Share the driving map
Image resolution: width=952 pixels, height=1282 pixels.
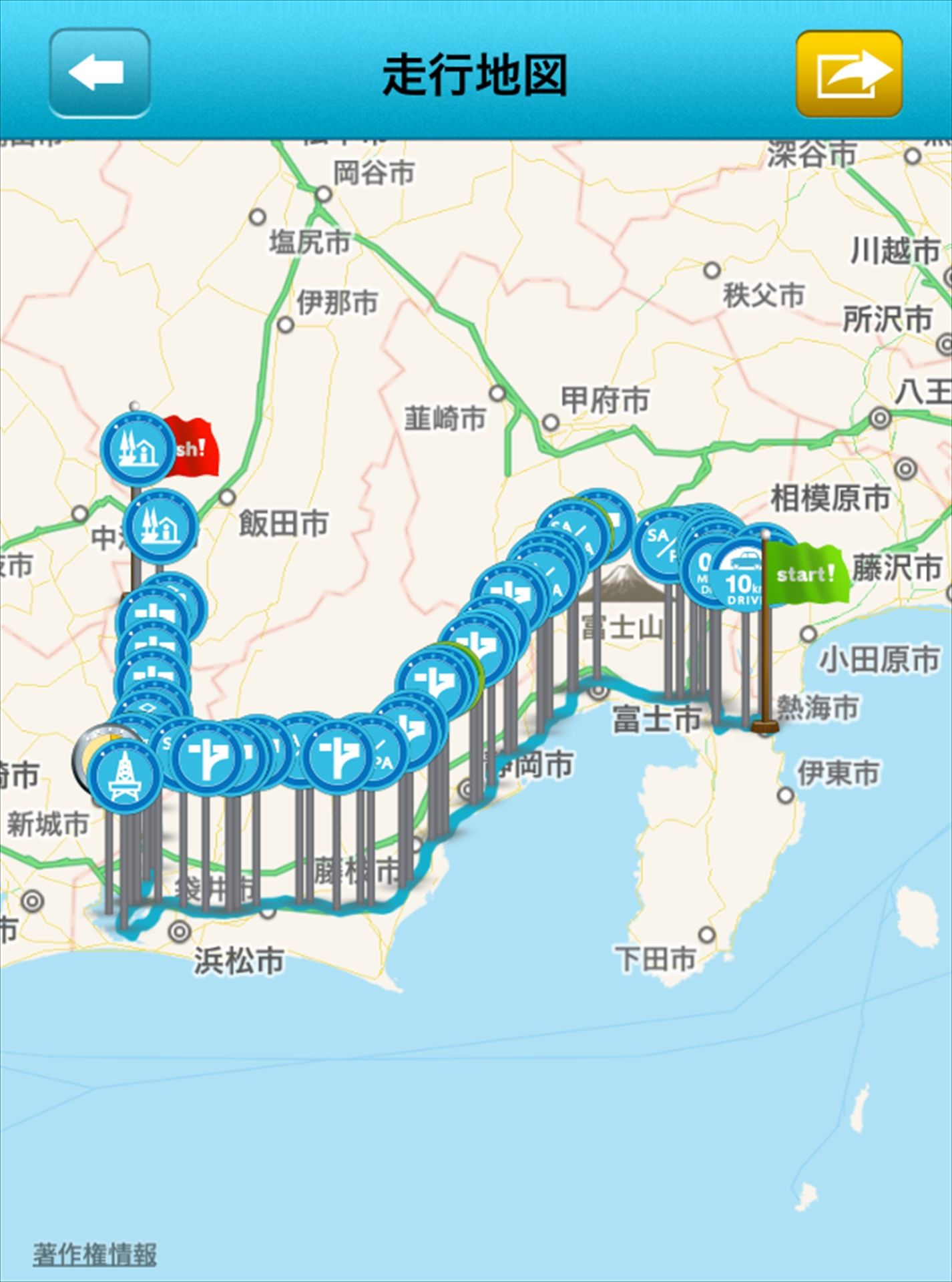pos(849,73)
